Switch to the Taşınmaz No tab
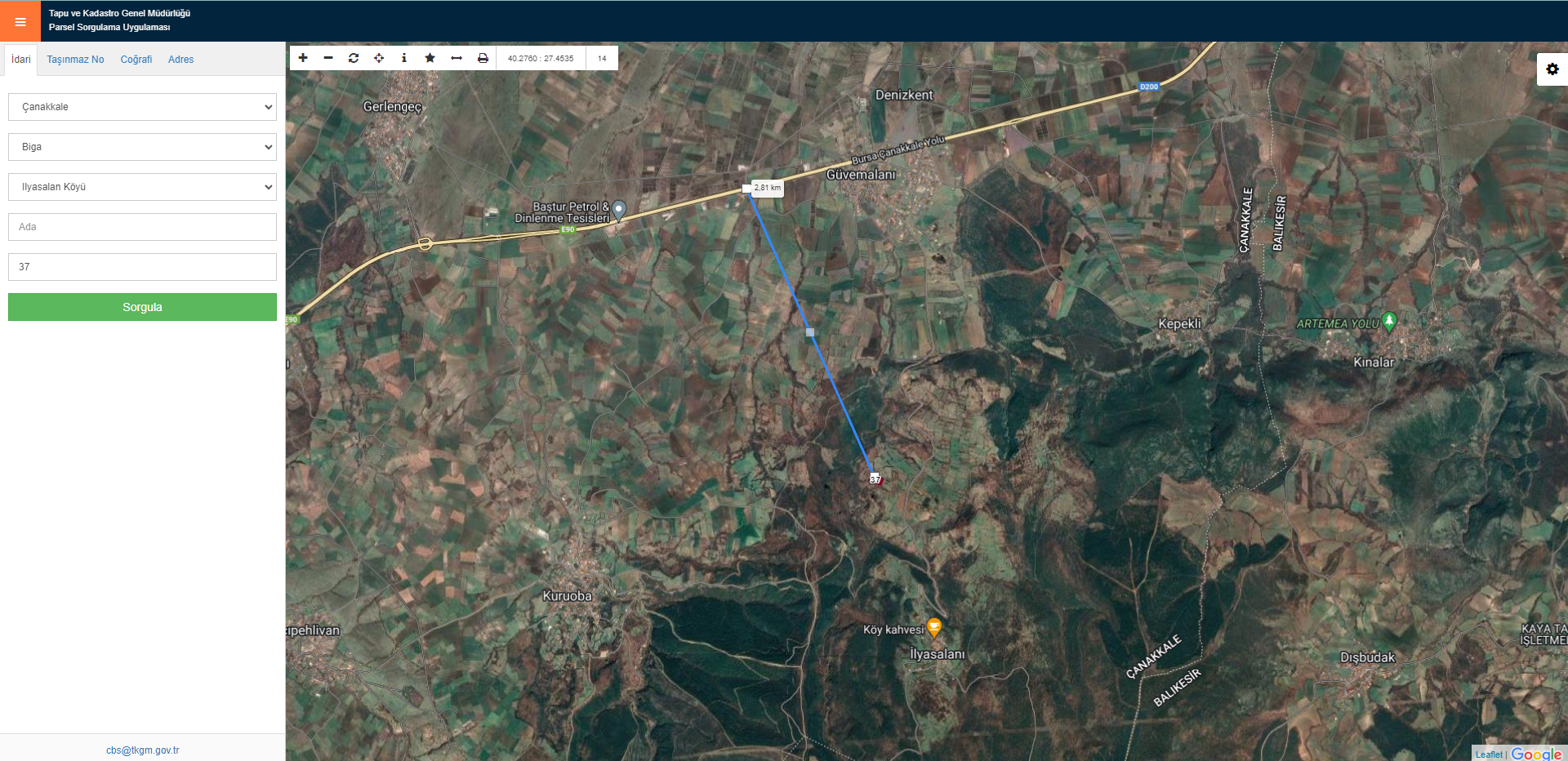This screenshot has width=1568, height=761. point(75,60)
